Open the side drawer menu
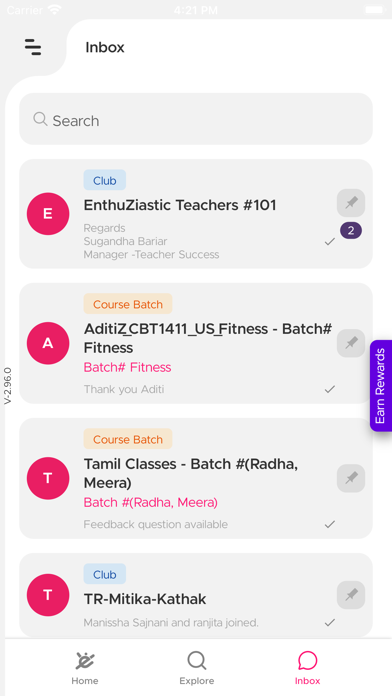This screenshot has height=696, width=392. click(x=33, y=47)
